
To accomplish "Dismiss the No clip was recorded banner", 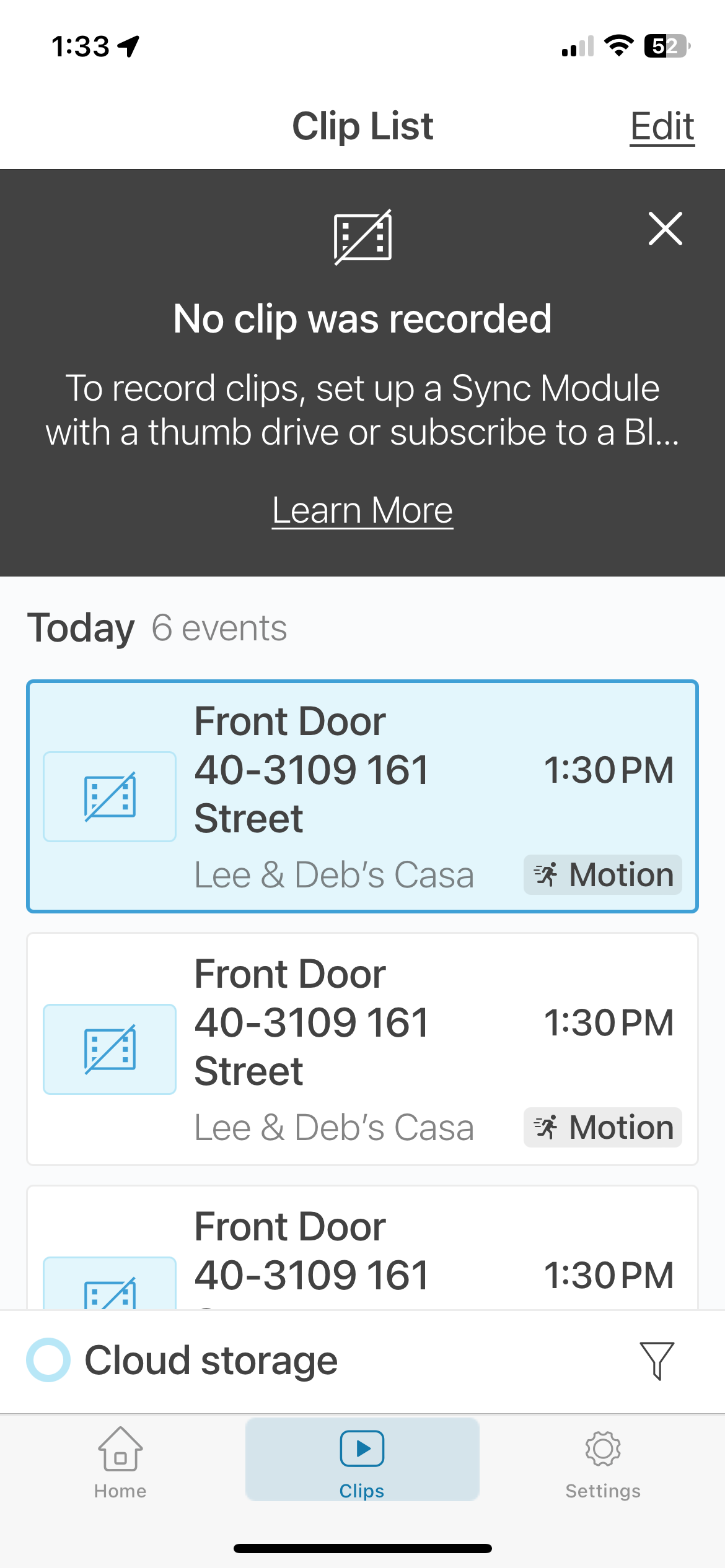I will pyautogui.click(x=665, y=229).
